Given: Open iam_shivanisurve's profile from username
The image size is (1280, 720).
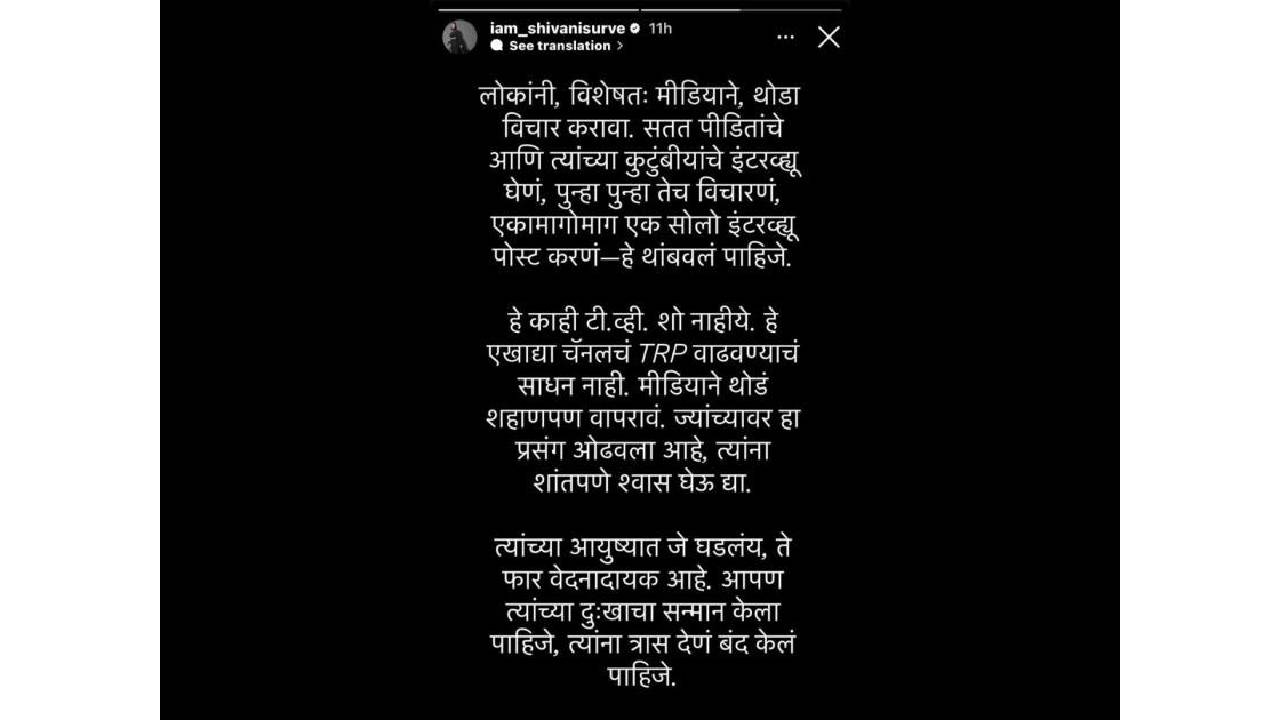Looking at the screenshot, I should (x=557, y=28).
